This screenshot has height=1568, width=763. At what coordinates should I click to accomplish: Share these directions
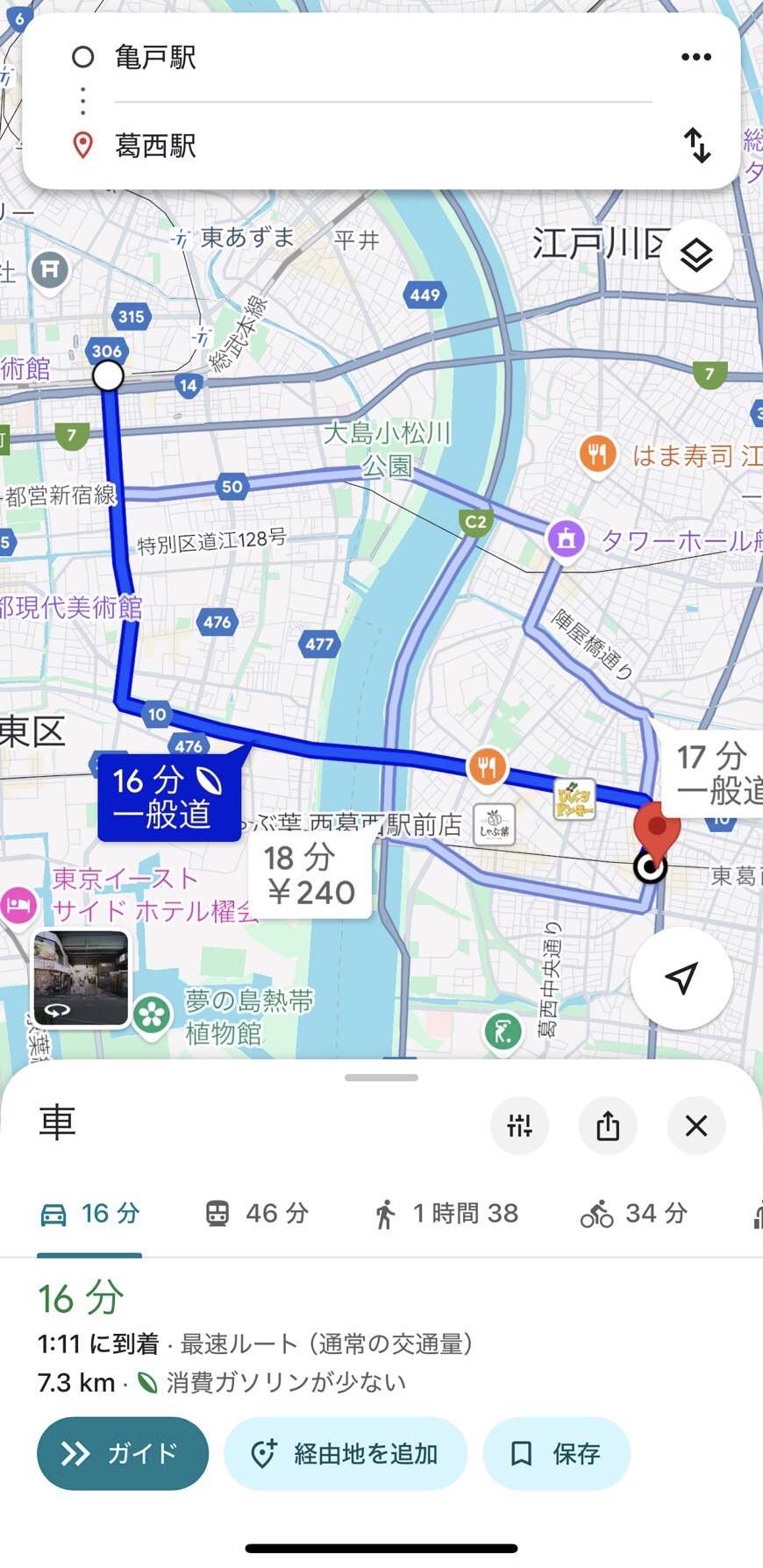pos(608,1125)
